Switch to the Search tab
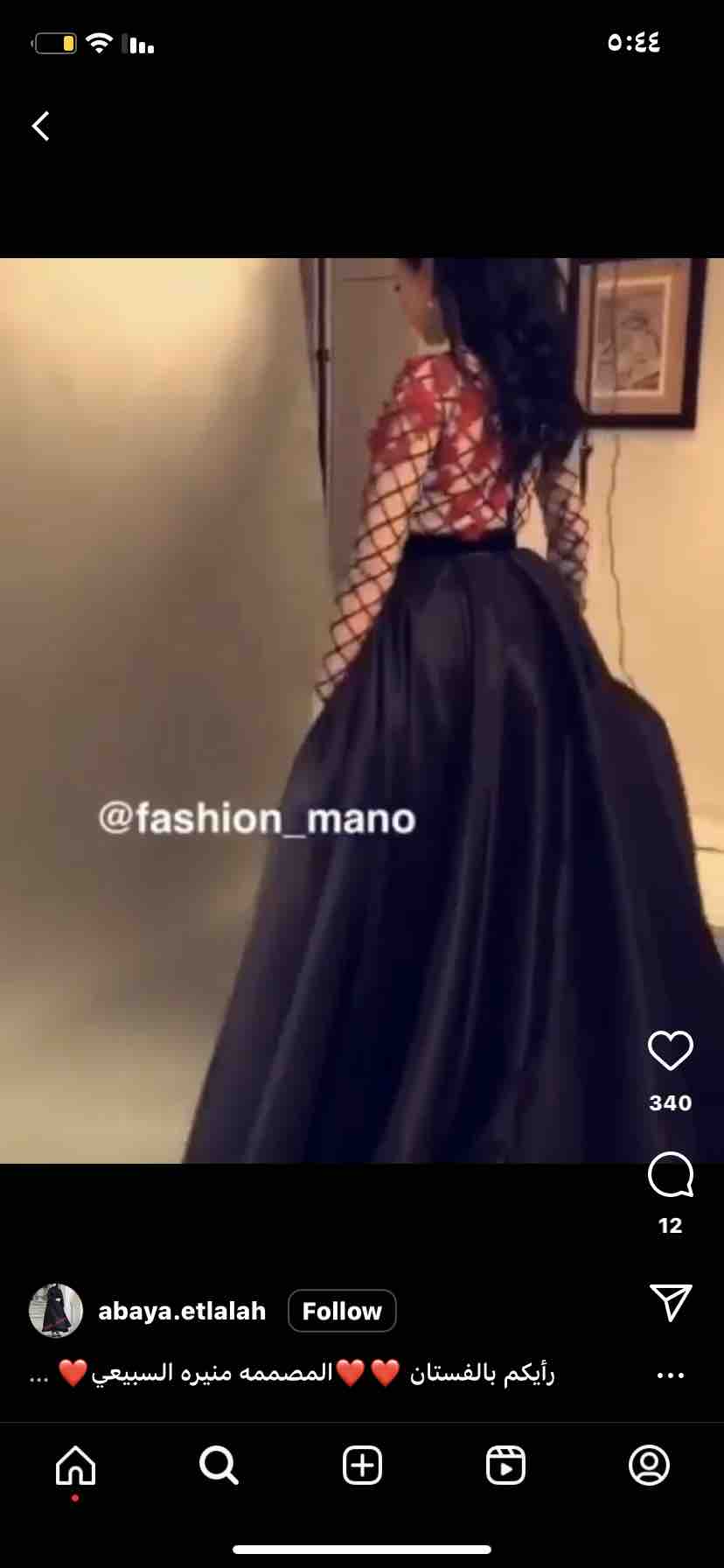724x1568 pixels. (219, 1465)
